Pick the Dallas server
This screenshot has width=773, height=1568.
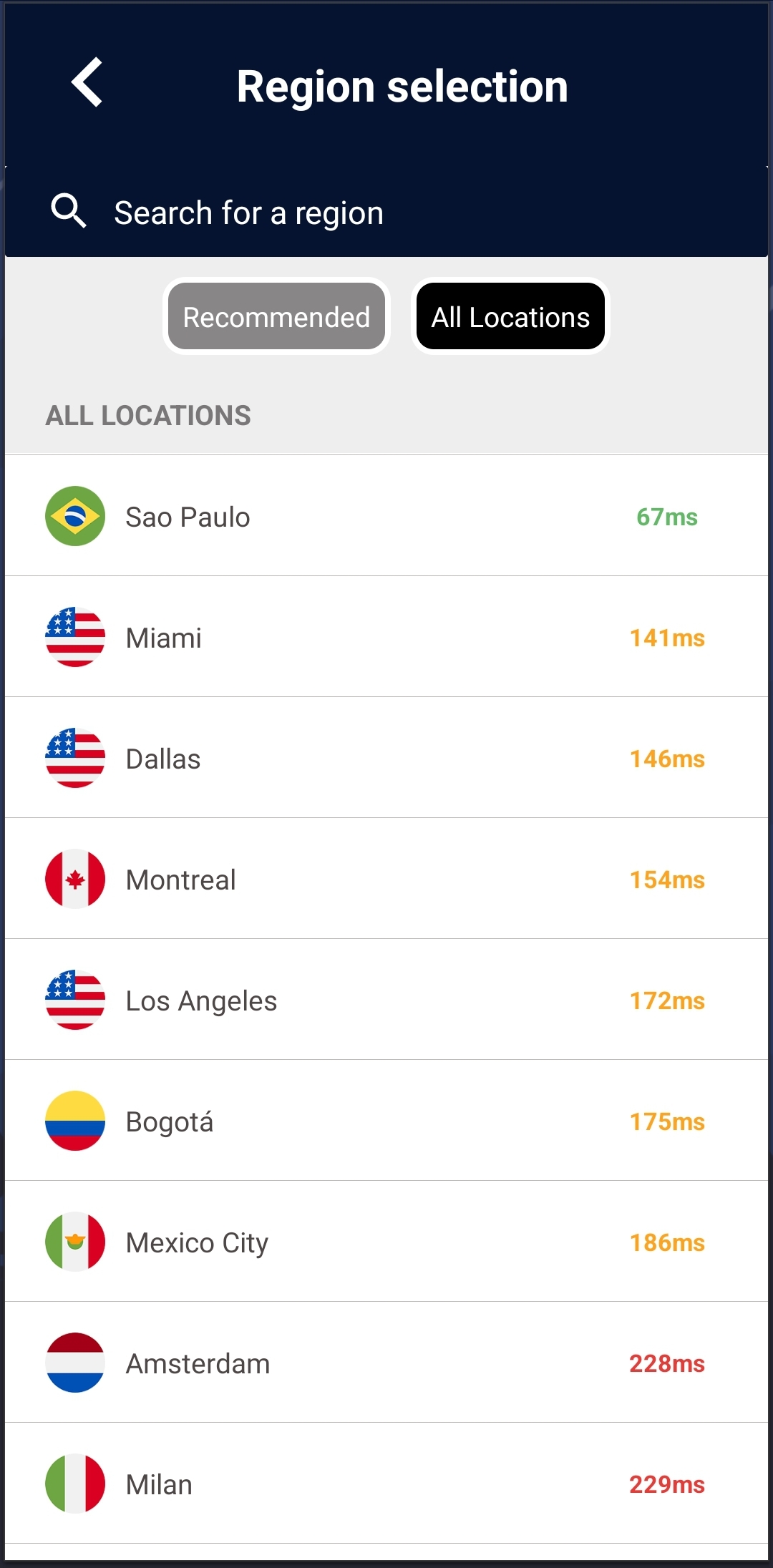point(386,758)
